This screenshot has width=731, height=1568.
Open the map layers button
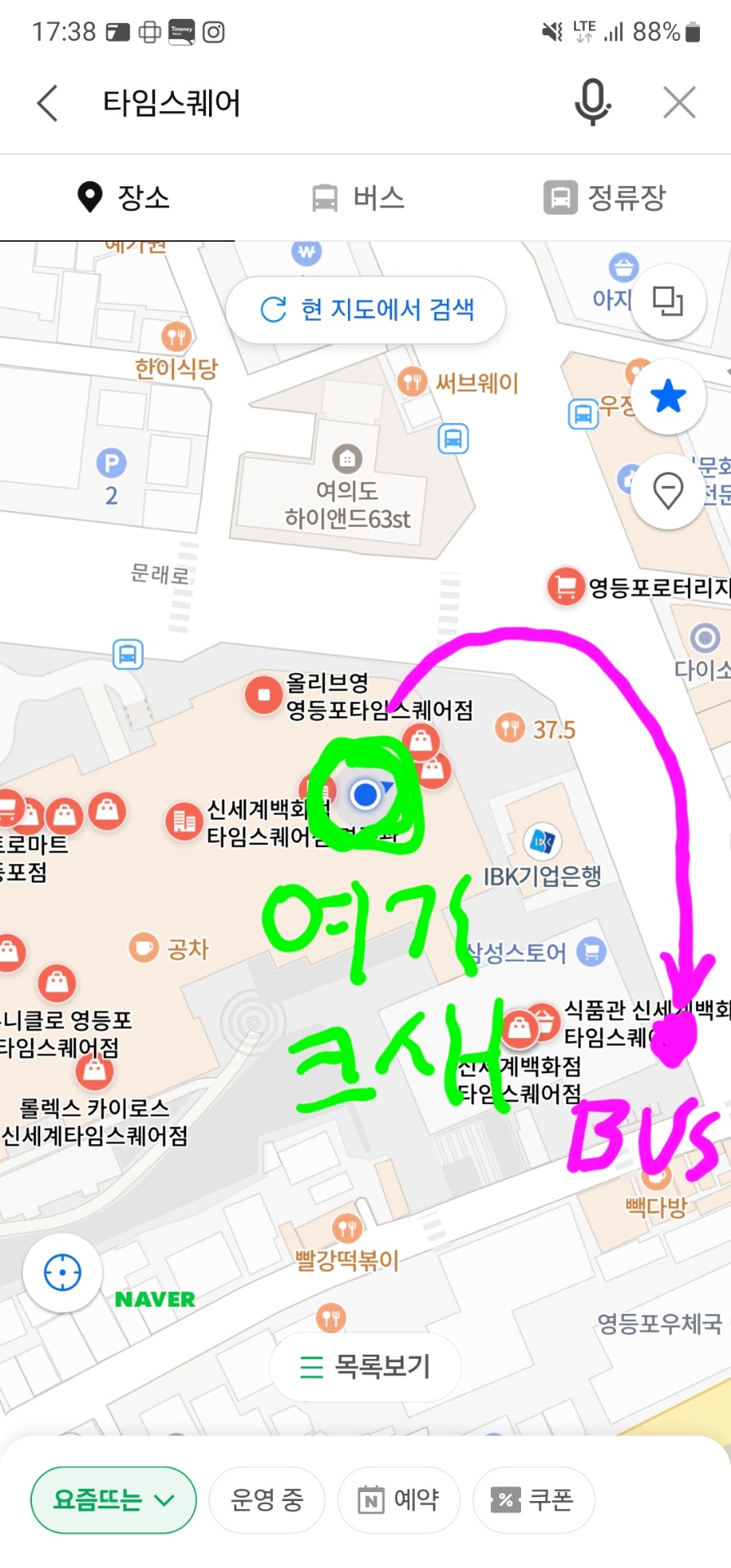pos(667,301)
